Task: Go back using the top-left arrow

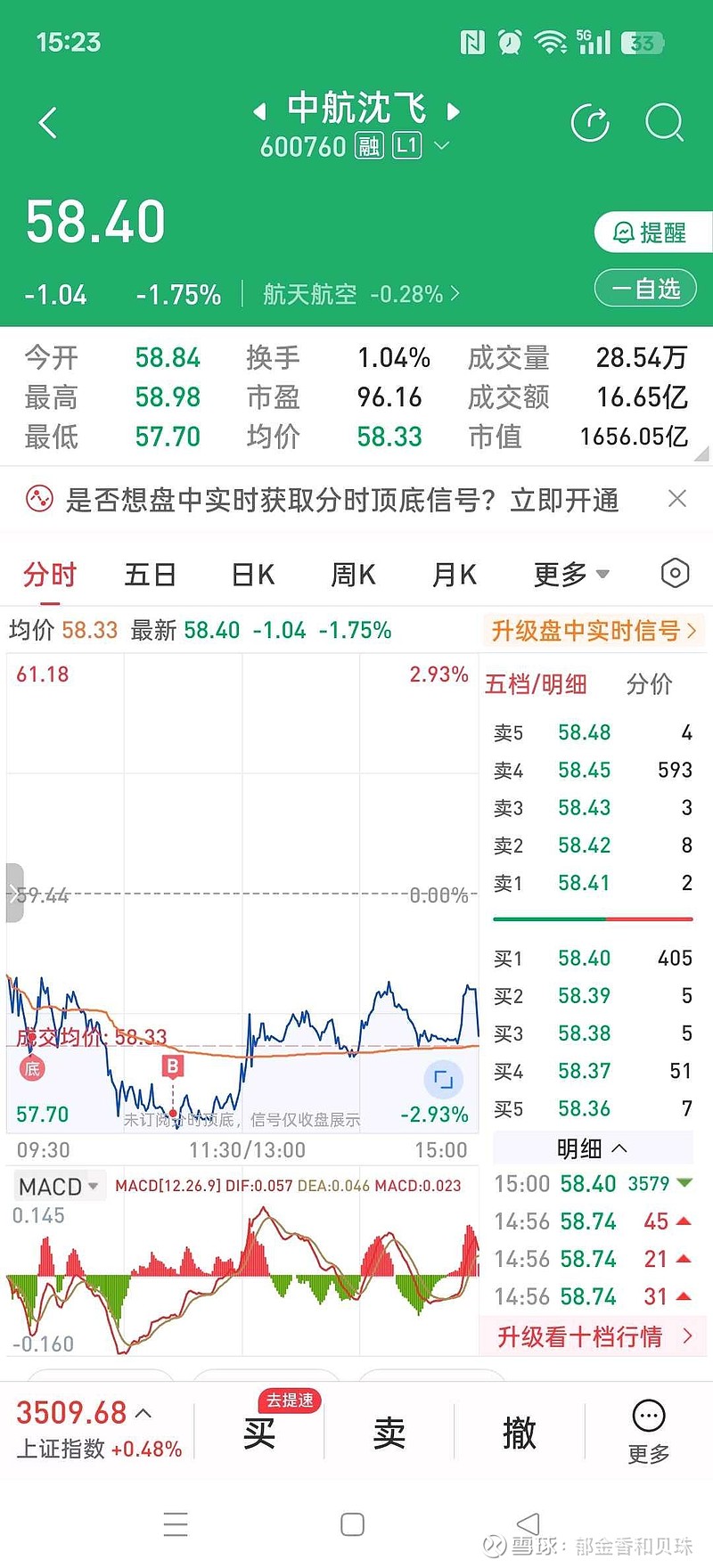Action: (x=48, y=123)
